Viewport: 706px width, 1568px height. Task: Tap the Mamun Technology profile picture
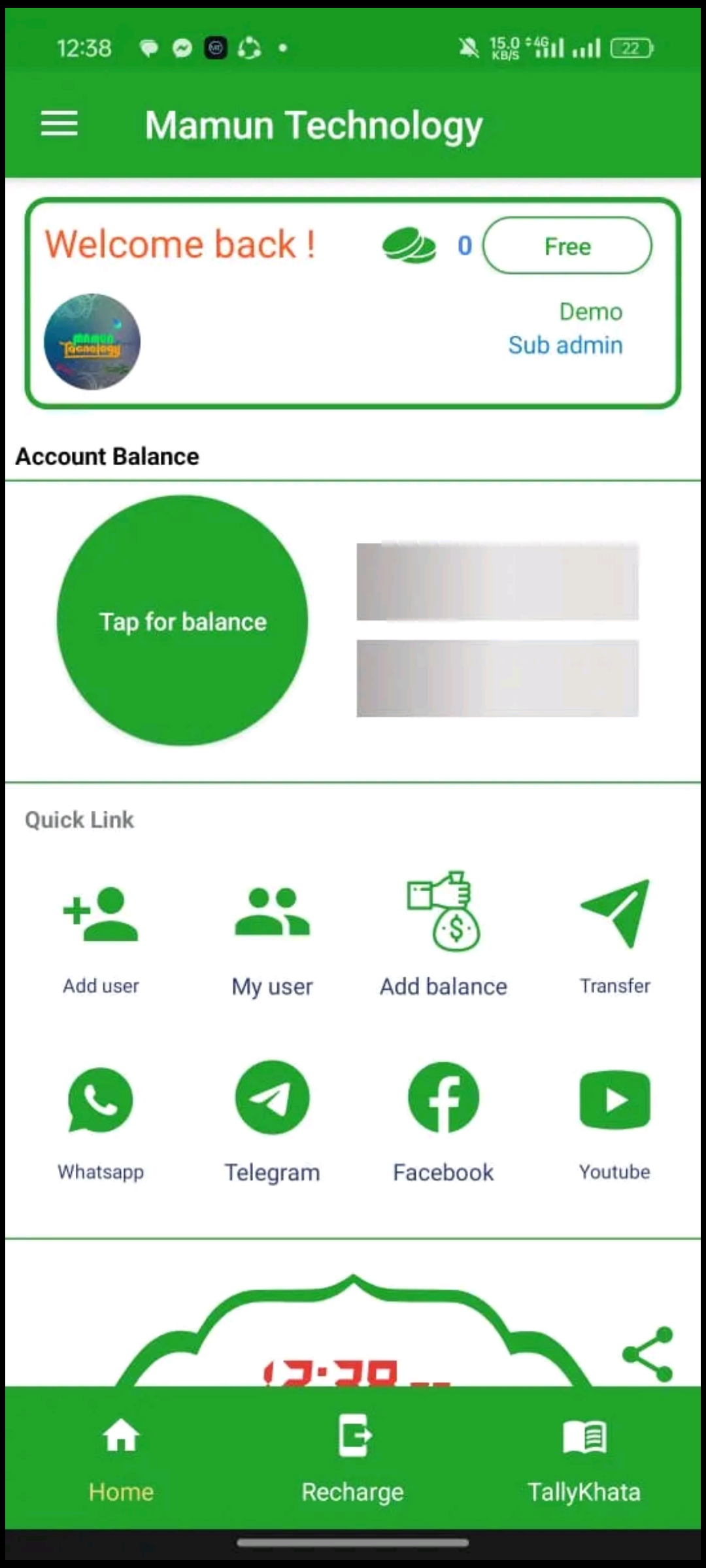point(92,342)
